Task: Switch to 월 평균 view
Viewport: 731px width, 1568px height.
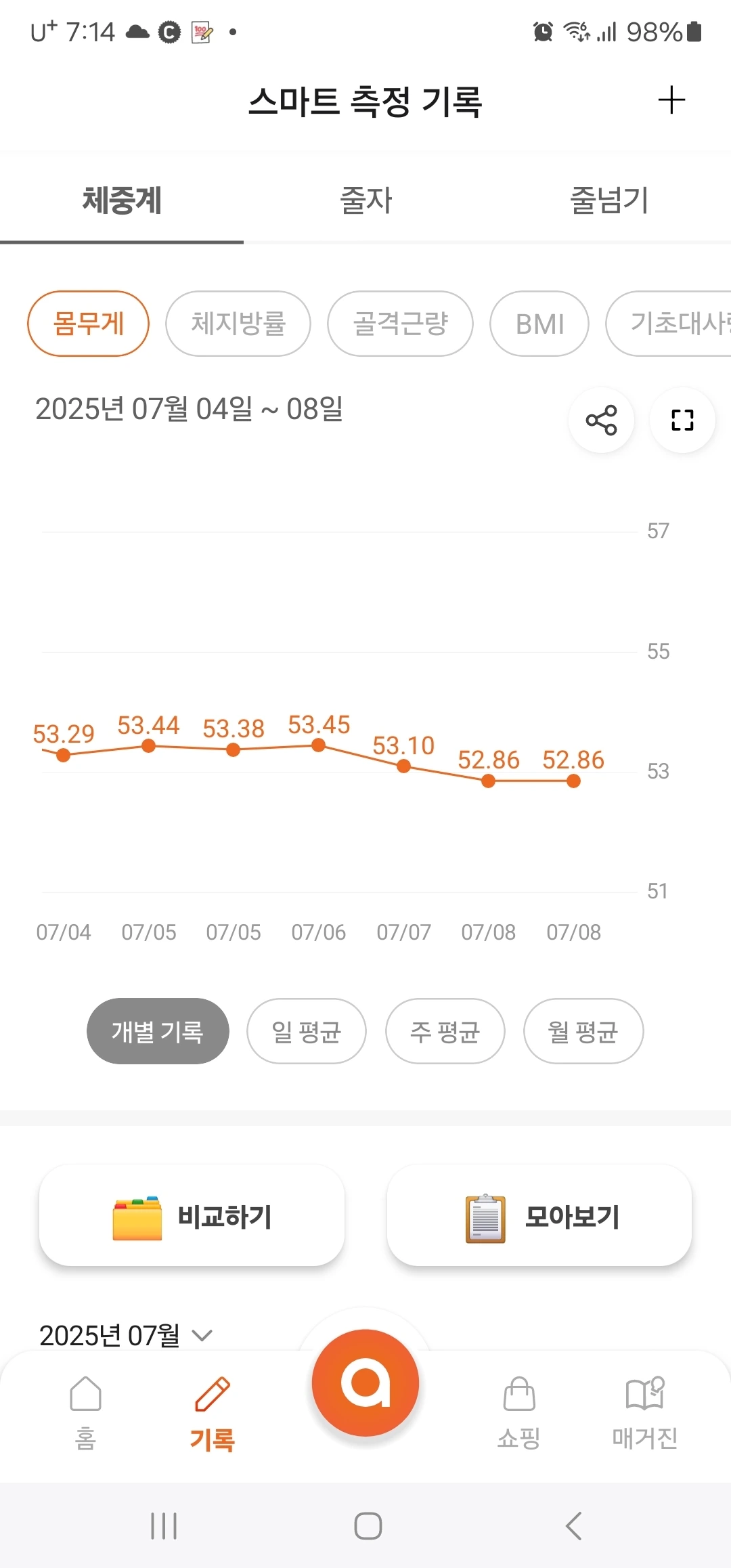Action: (x=583, y=1031)
